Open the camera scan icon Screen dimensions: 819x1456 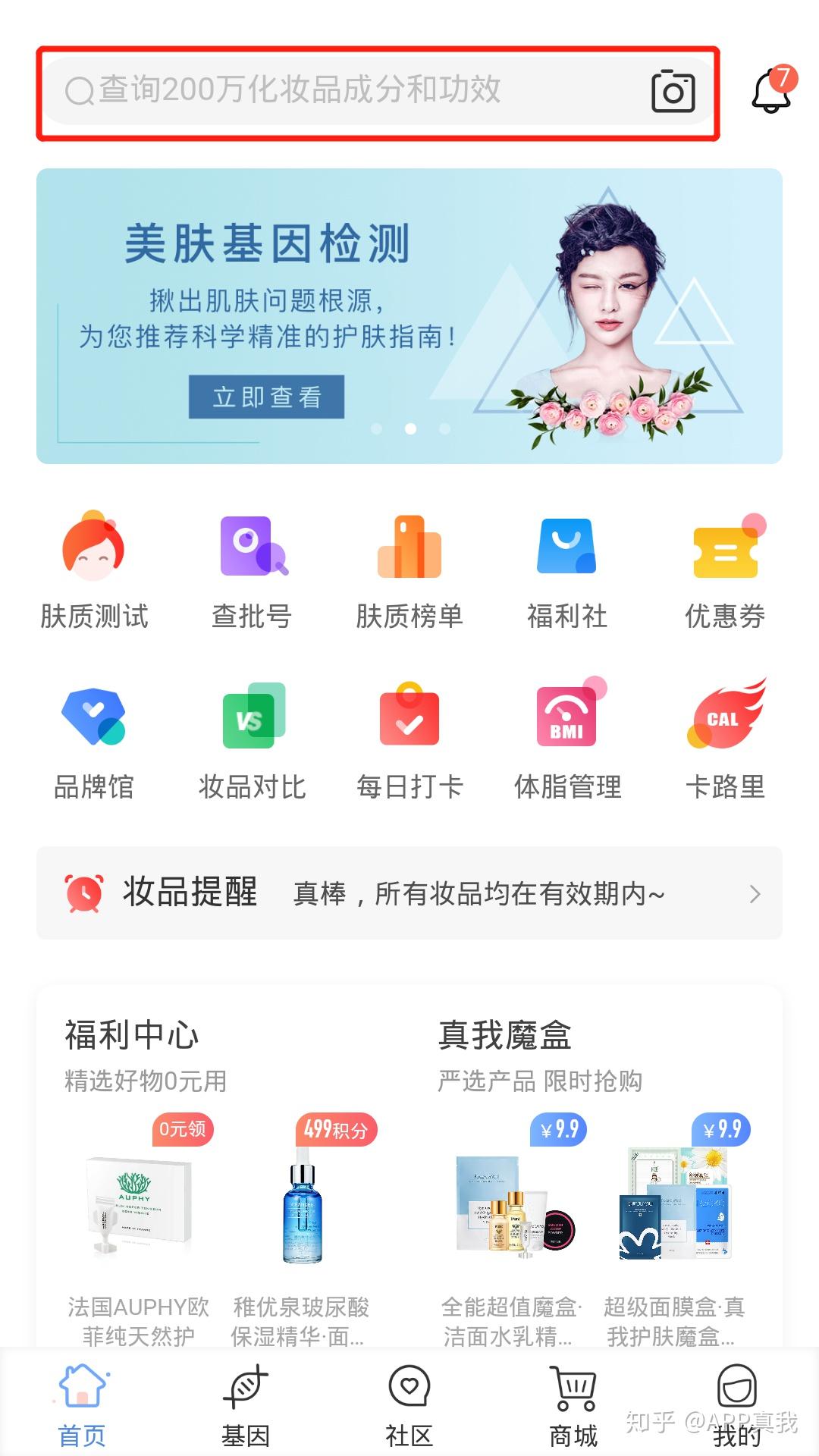point(673,92)
